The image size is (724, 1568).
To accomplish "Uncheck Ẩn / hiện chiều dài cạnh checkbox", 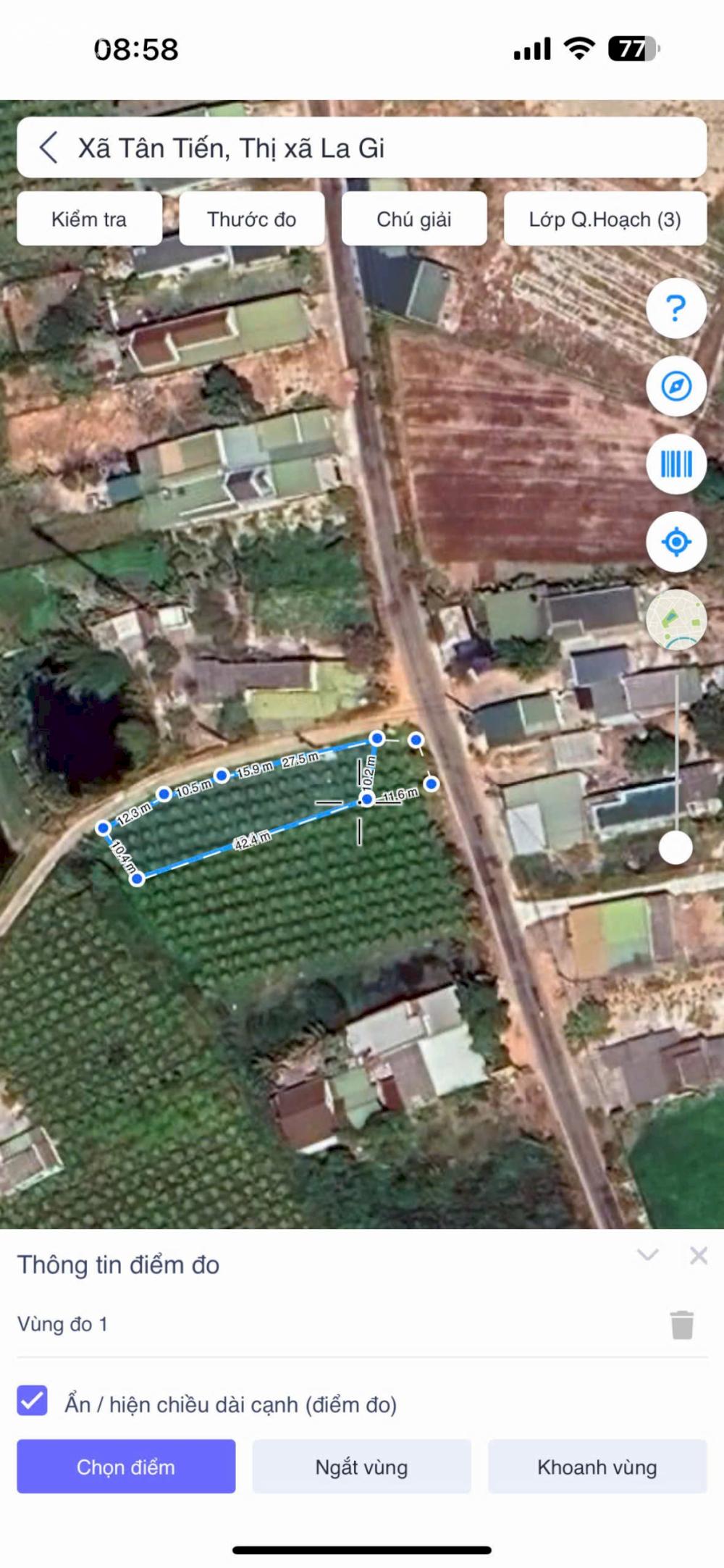I will coord(33,1401).
